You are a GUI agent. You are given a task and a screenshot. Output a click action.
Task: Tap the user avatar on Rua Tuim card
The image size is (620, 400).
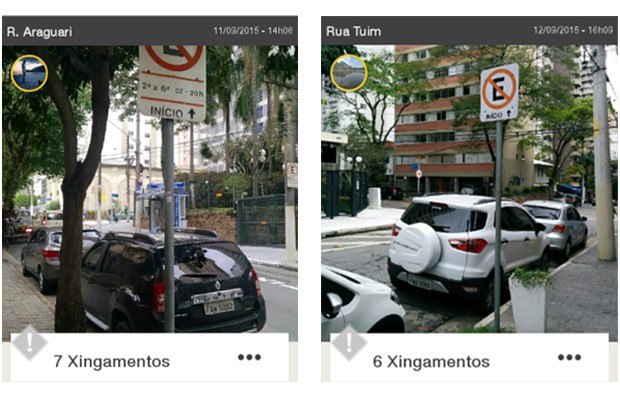pyautogui.click(x=348, y=72)
